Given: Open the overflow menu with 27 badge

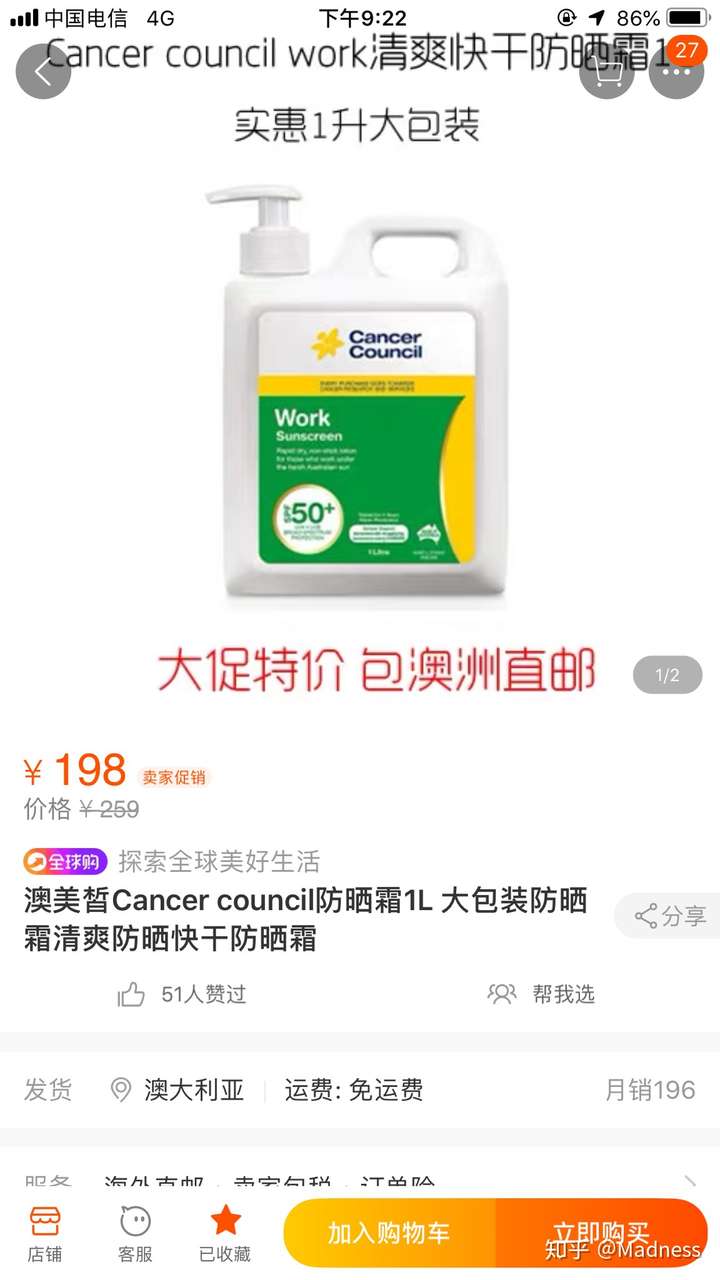Looking at the screenshot, I should pyautogui.click(x=677, y=70).
